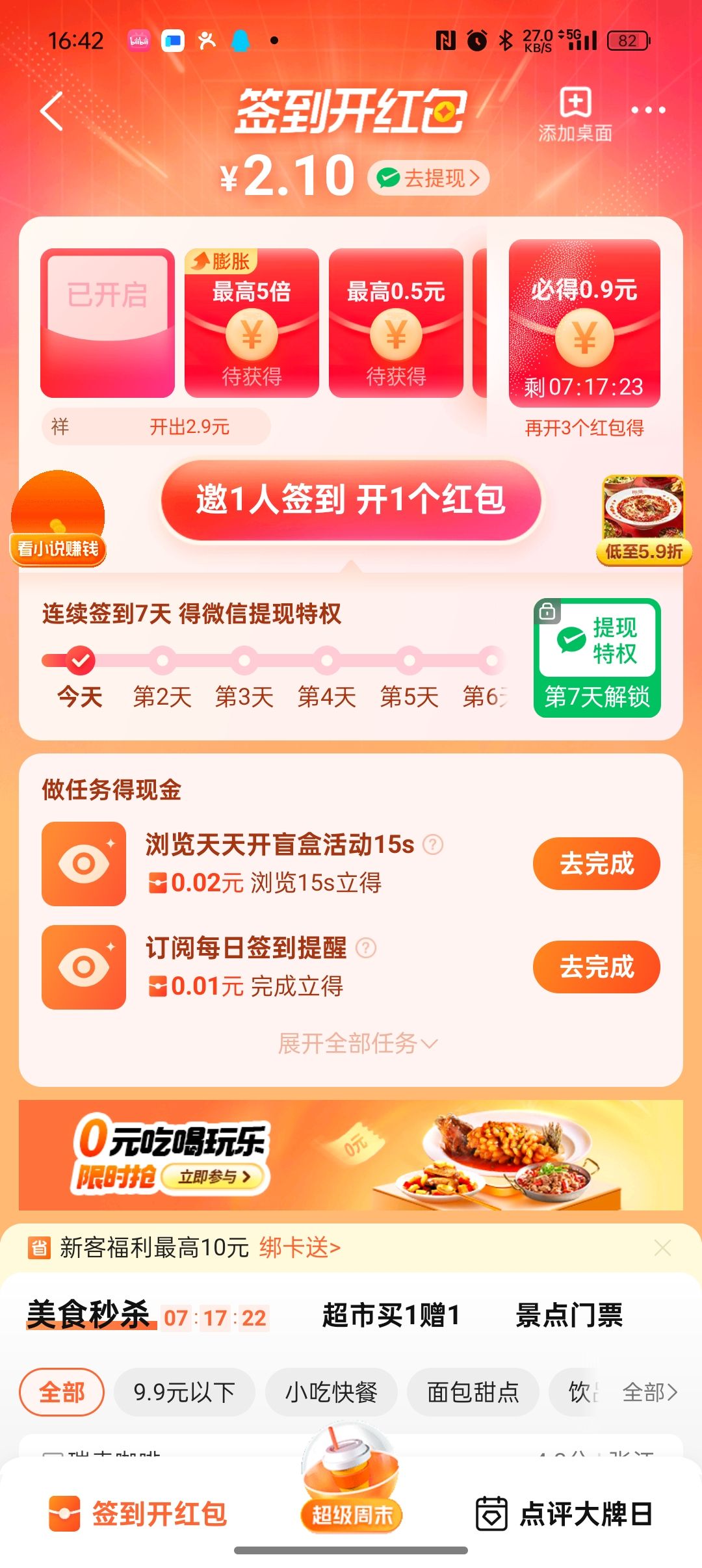Screen dimensions: 702x1568
Task: Tap 去完成 for 订阅每日签到提醒
Action: (596, 967)
